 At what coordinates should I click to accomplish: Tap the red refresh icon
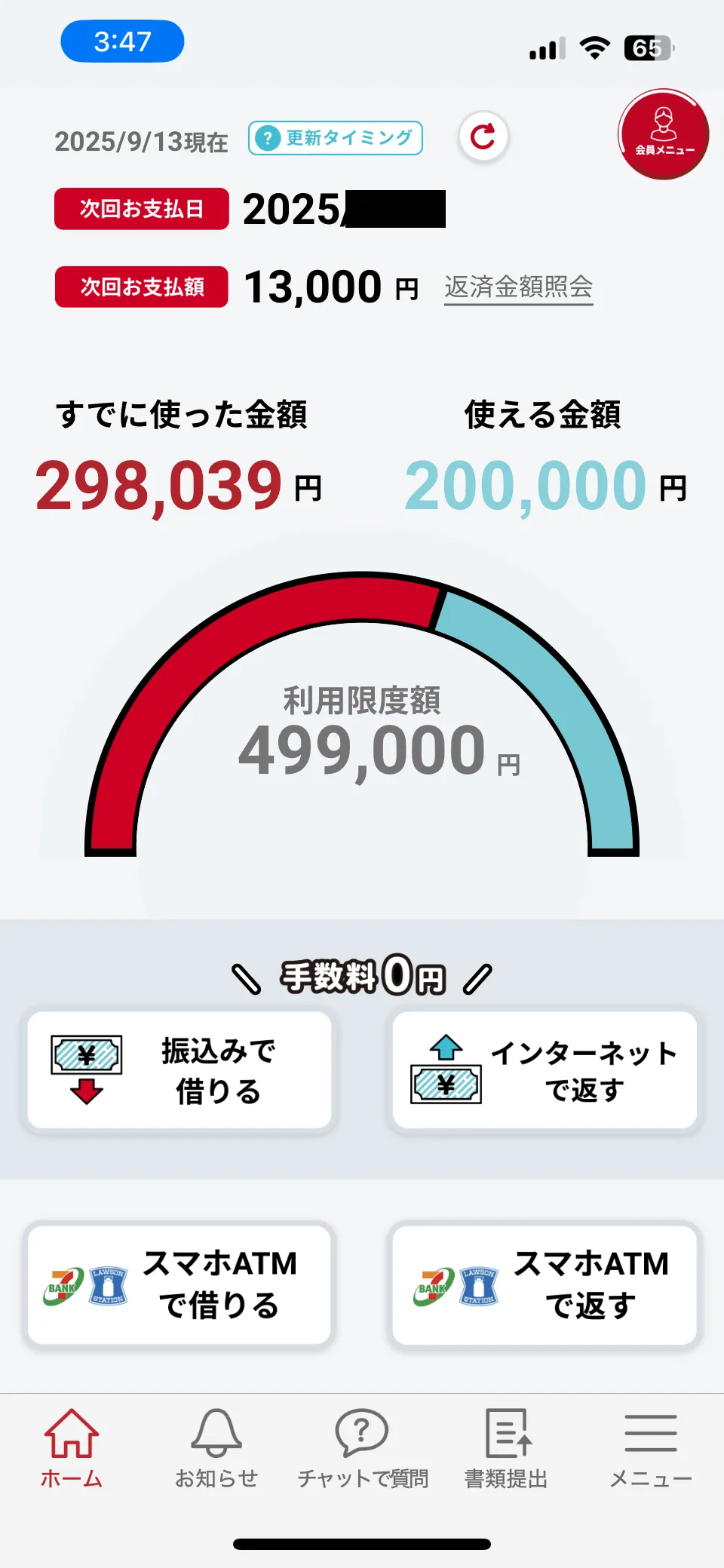click(483, 137)
